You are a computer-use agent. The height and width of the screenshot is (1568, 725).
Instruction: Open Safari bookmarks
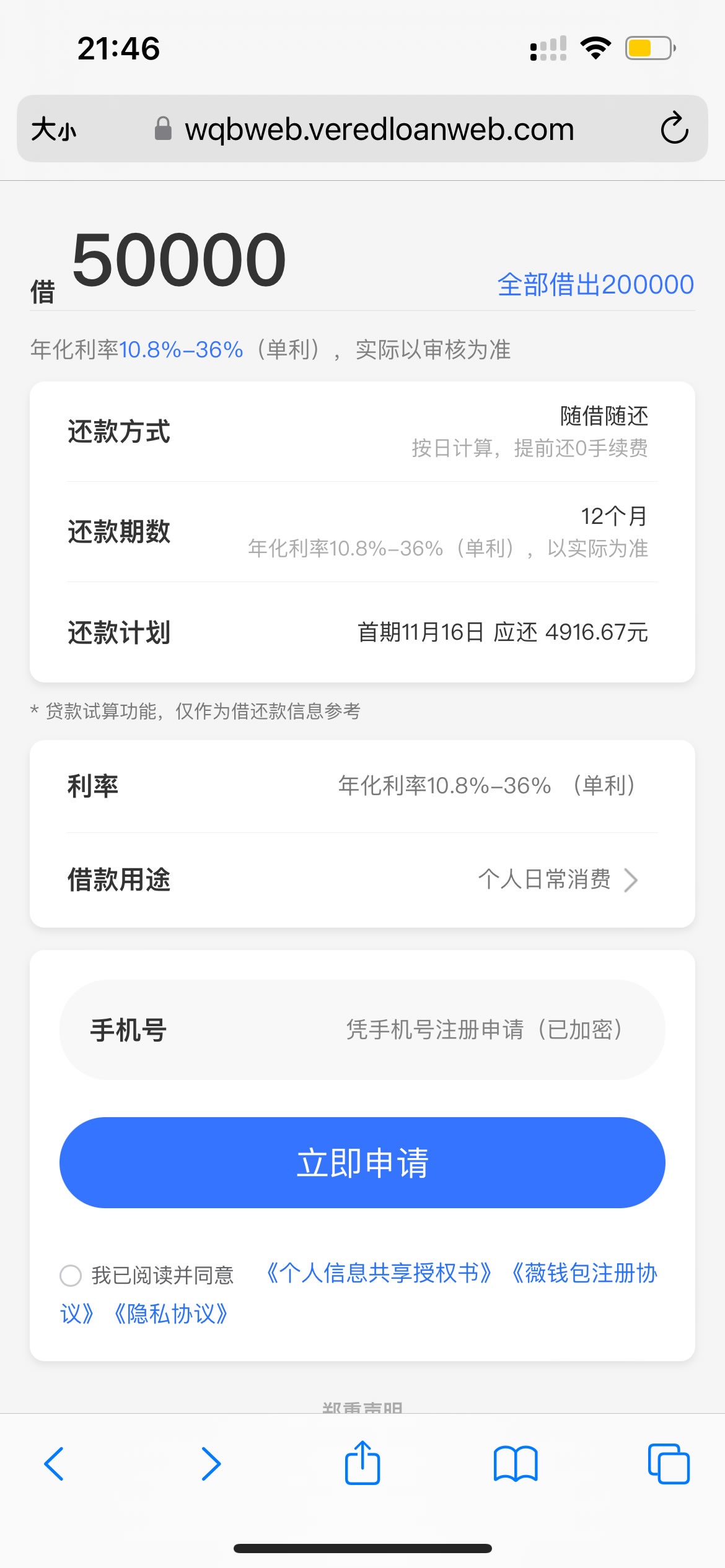(516, 1464)
